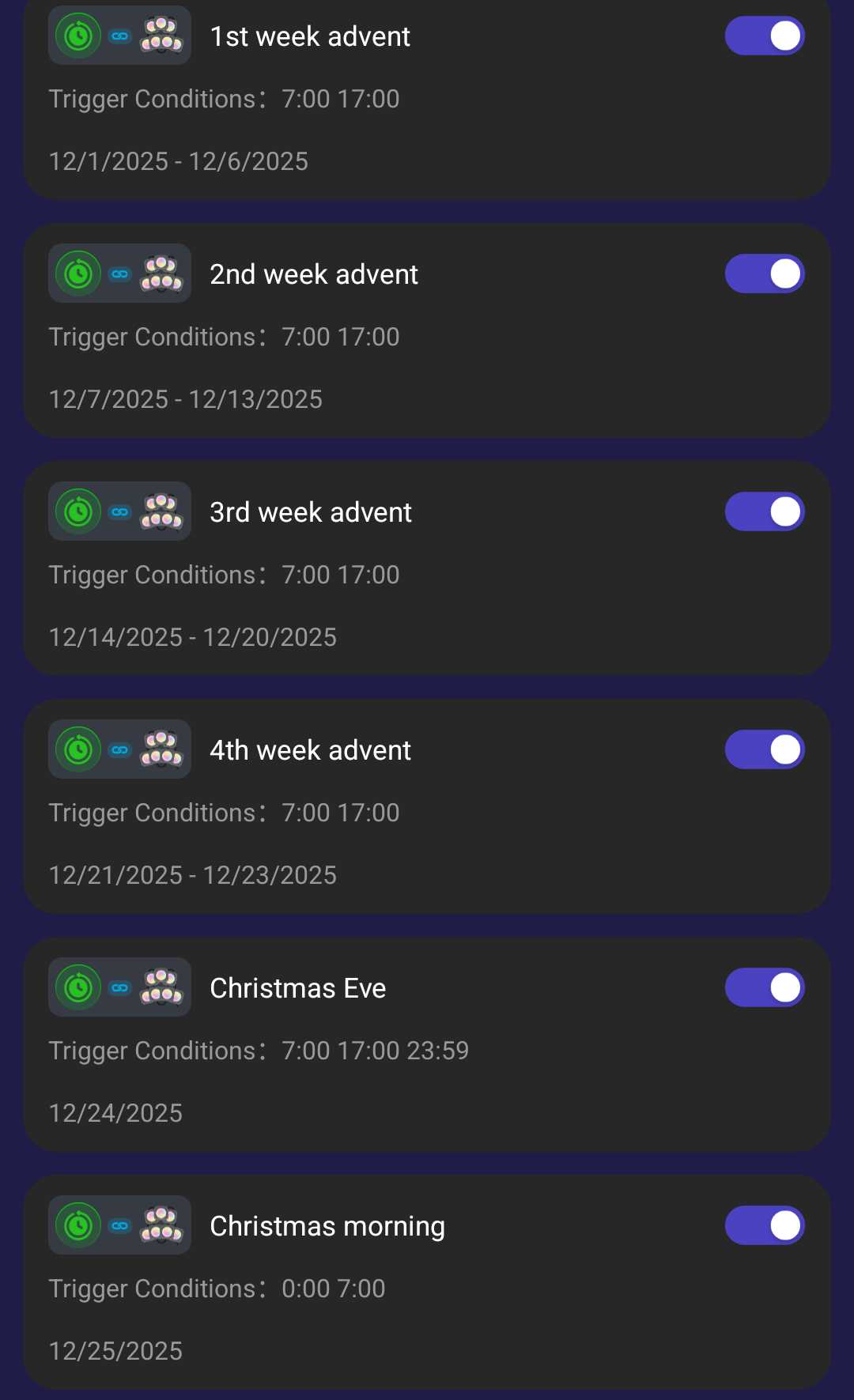
Task: Turn off Christmas morning automation
Action: click(x=764, y=1226)
